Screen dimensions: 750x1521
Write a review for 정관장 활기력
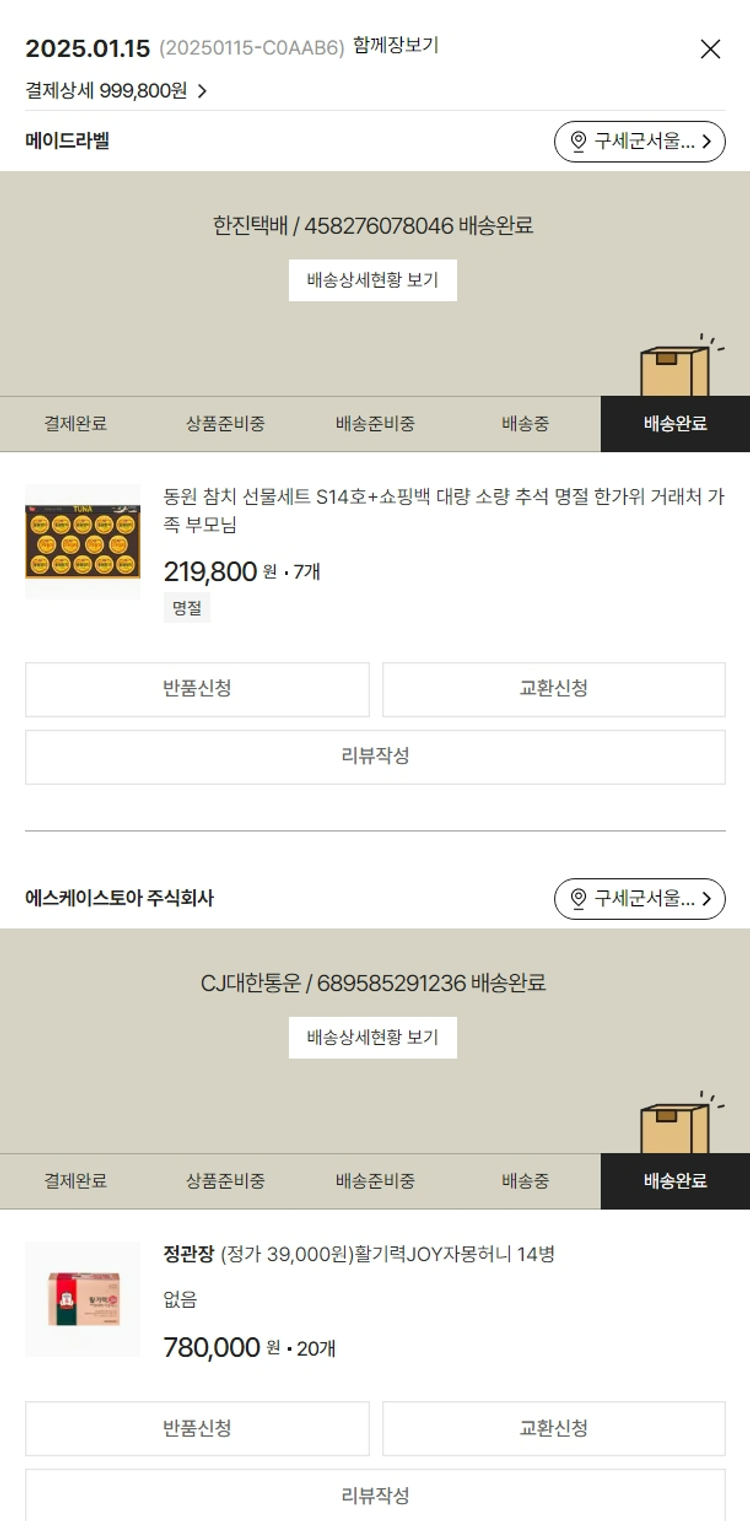point(375,1495)
